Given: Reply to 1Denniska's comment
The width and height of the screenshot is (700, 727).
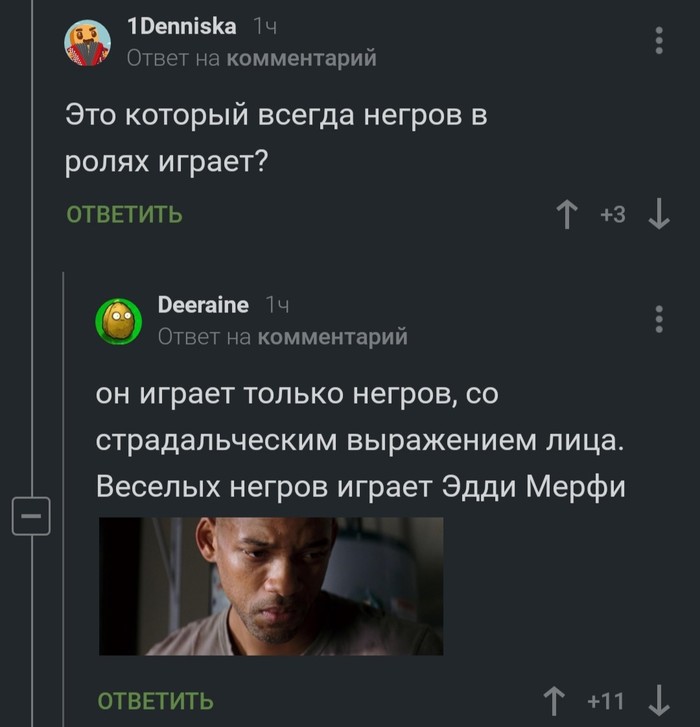Looking at the screenshot, I should click(124, 214).
